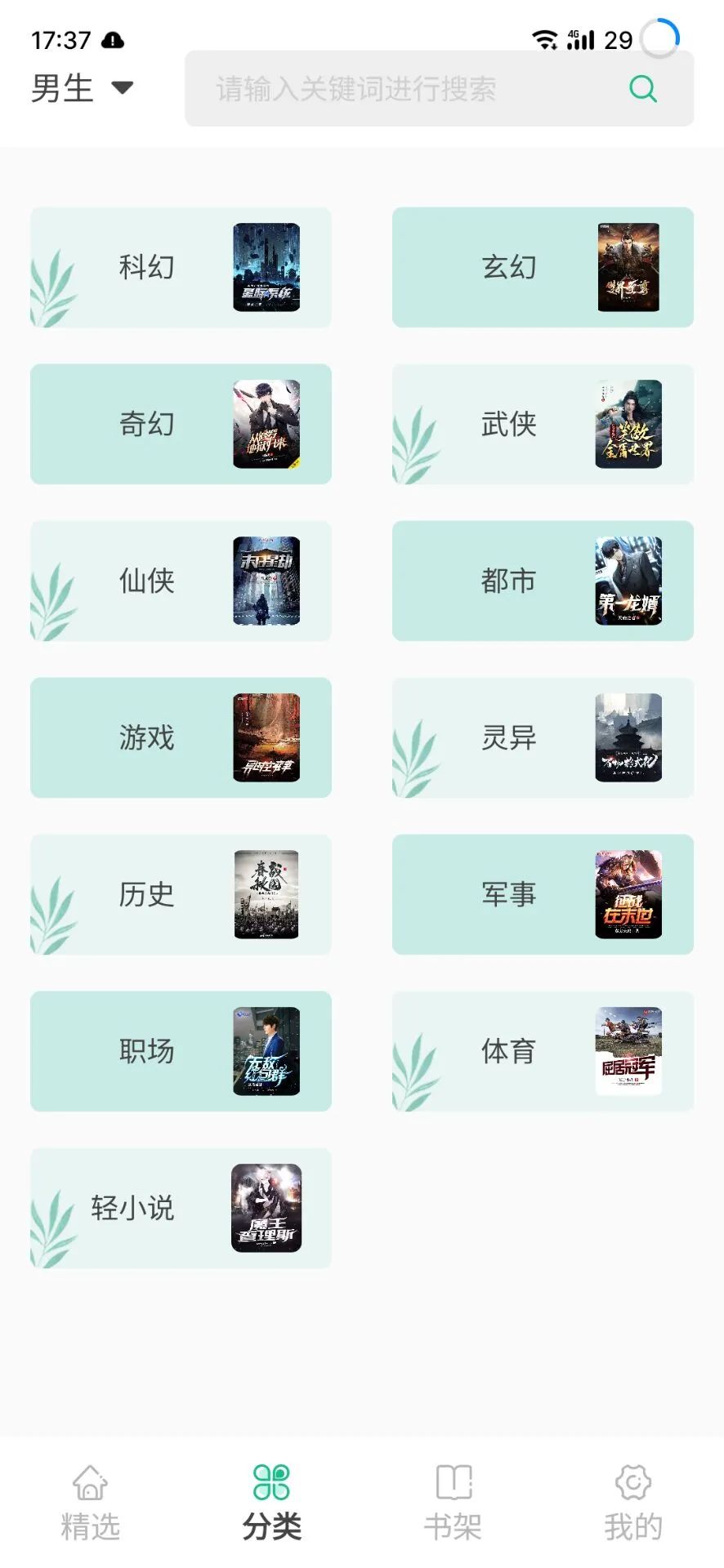Select the 武侠 category card
Image resolution: width=724 pixels, height=1568 pixels.
pyautogui.click(x=543, y=424)
